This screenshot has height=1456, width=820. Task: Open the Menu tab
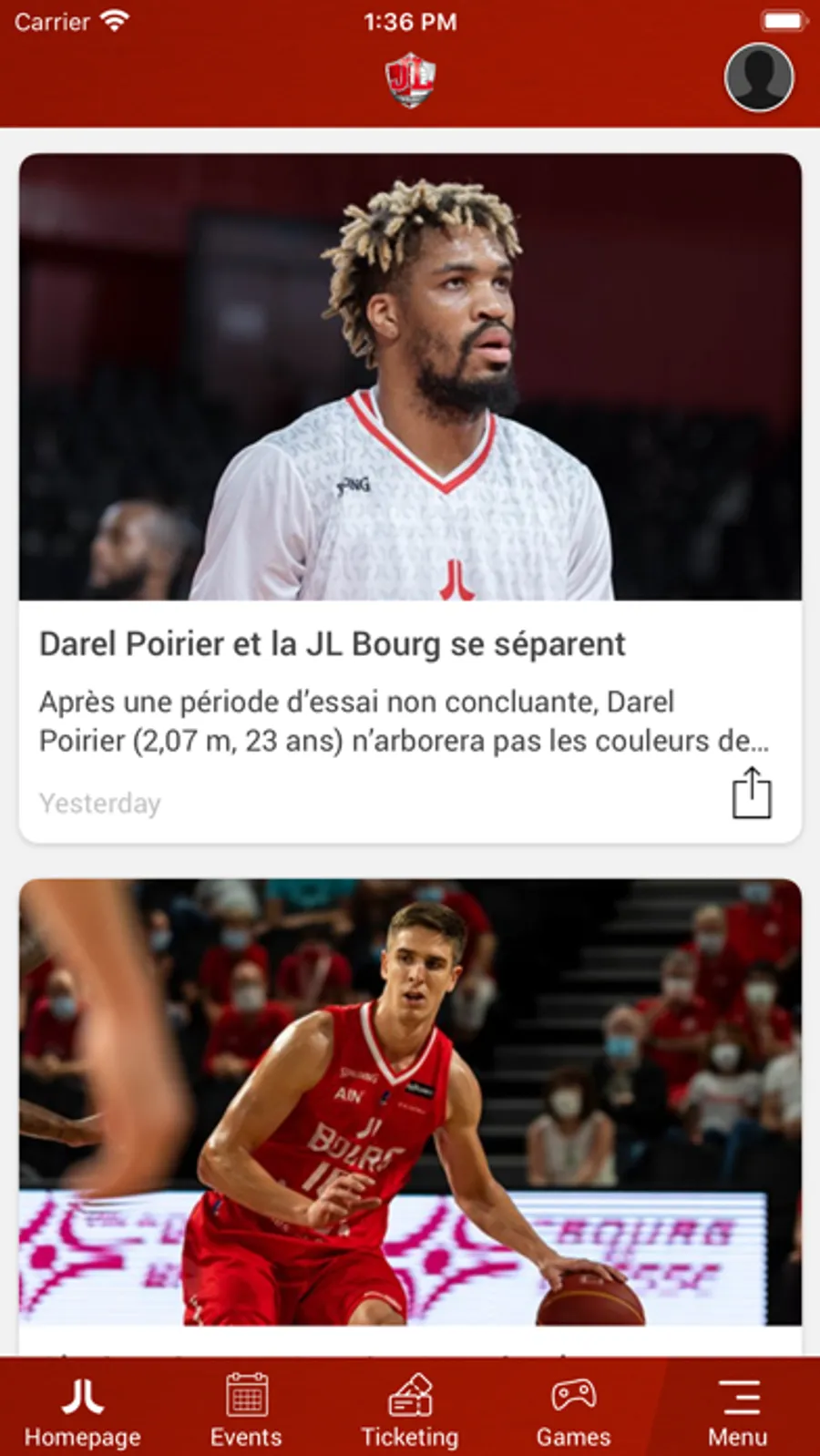coord(738,1409)
